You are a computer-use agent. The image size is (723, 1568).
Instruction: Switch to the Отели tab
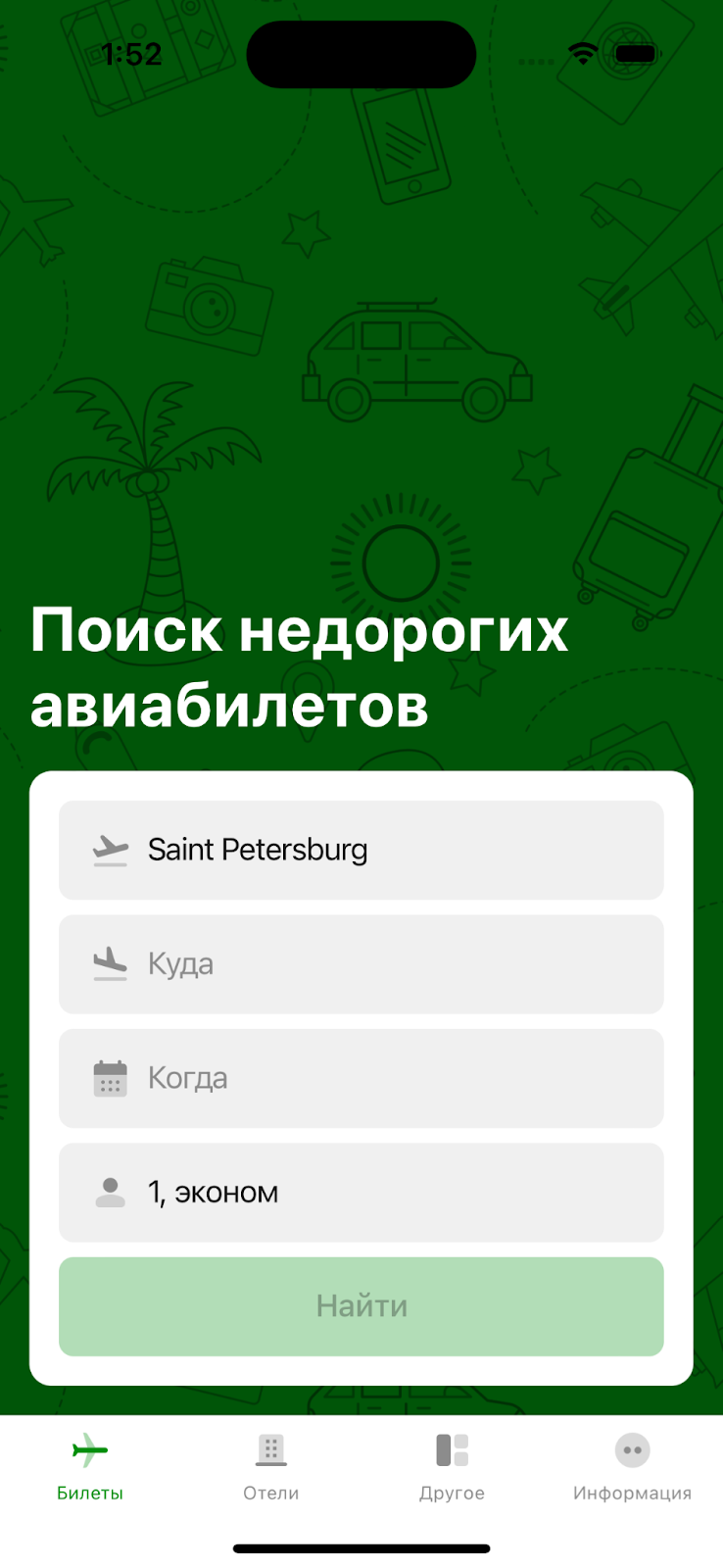271,1467
